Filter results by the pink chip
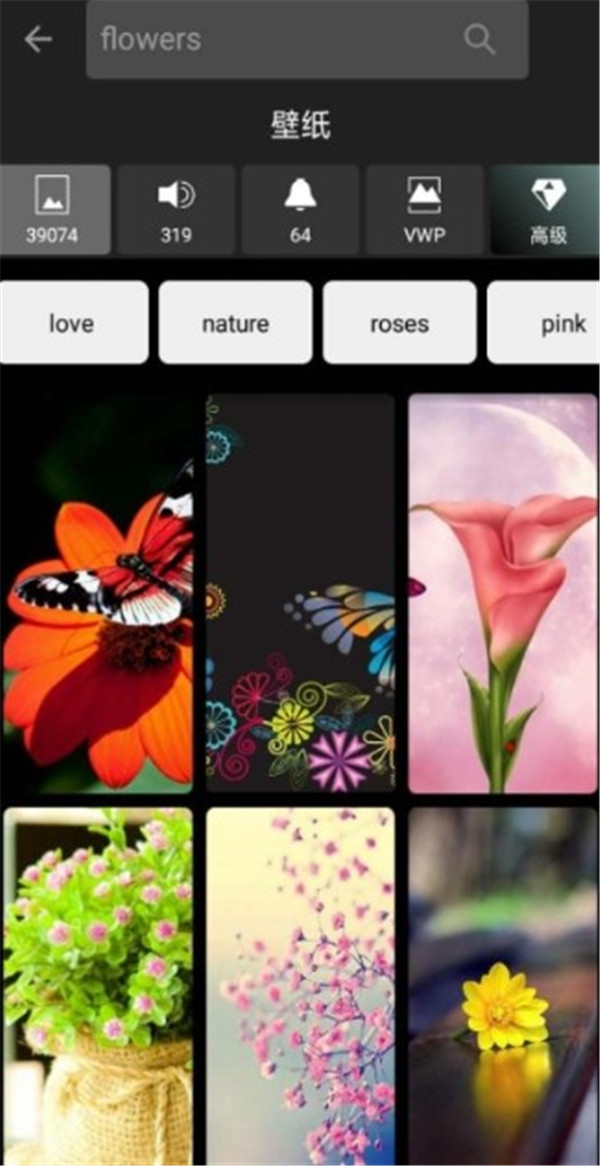The height and width of the screenshot is (1166, 600). 545,323
